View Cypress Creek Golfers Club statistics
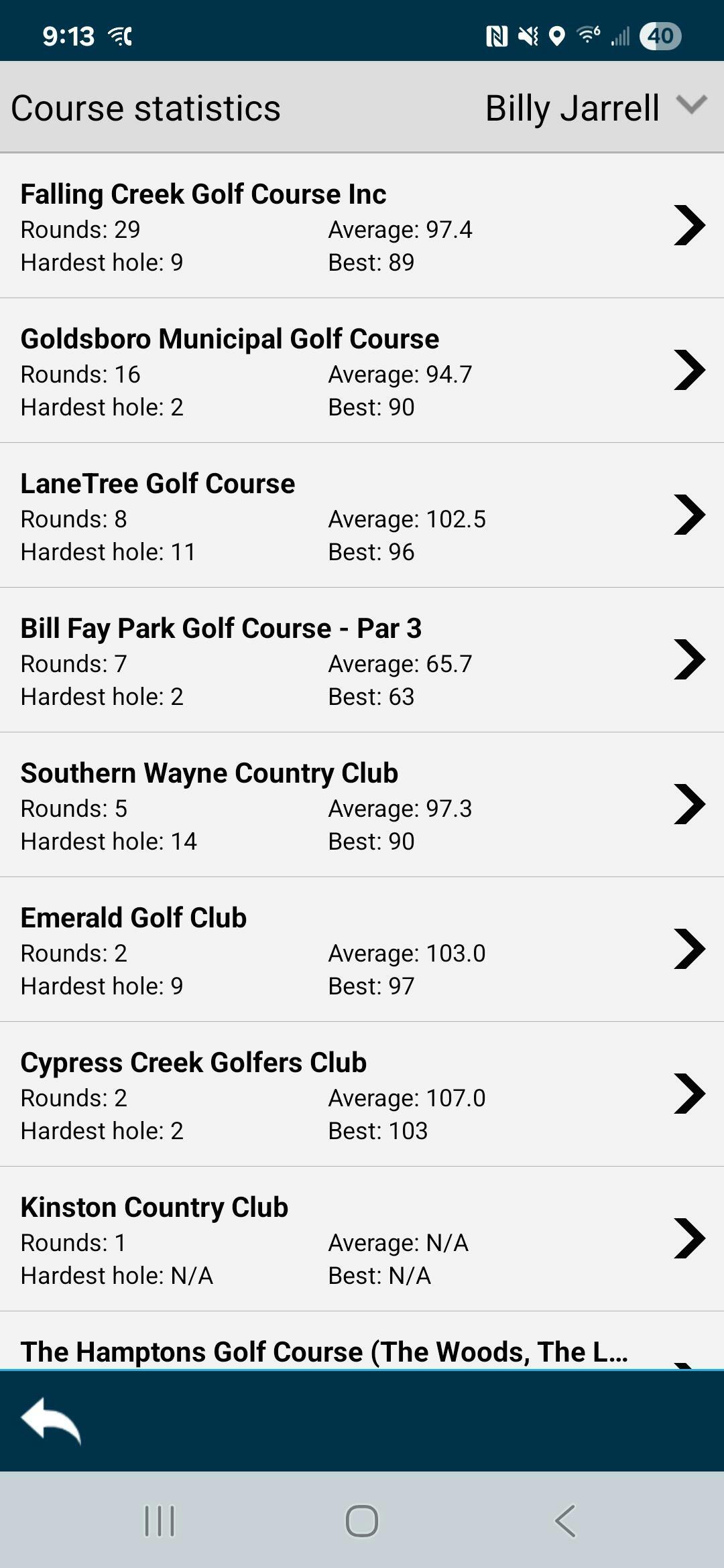724x1568 pixels. click(x=362, y=1094)
